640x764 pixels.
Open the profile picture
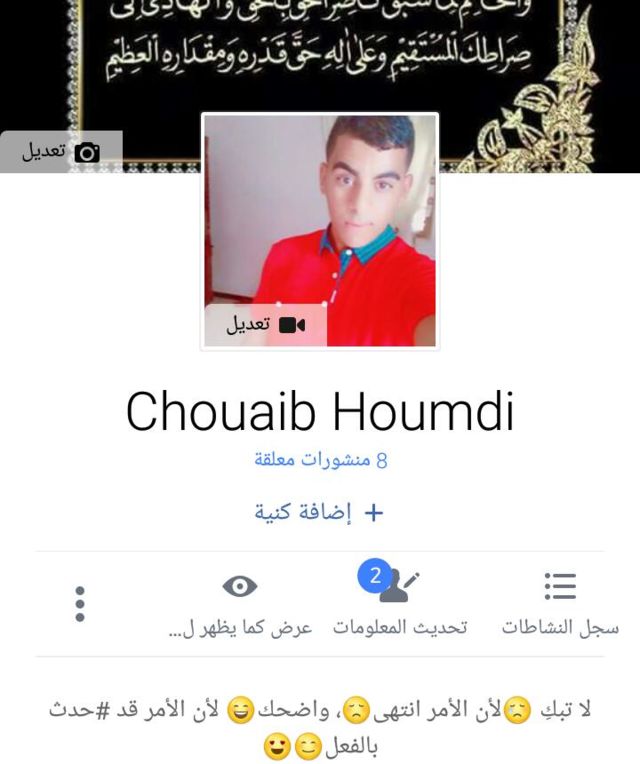(x=320, y=215)
